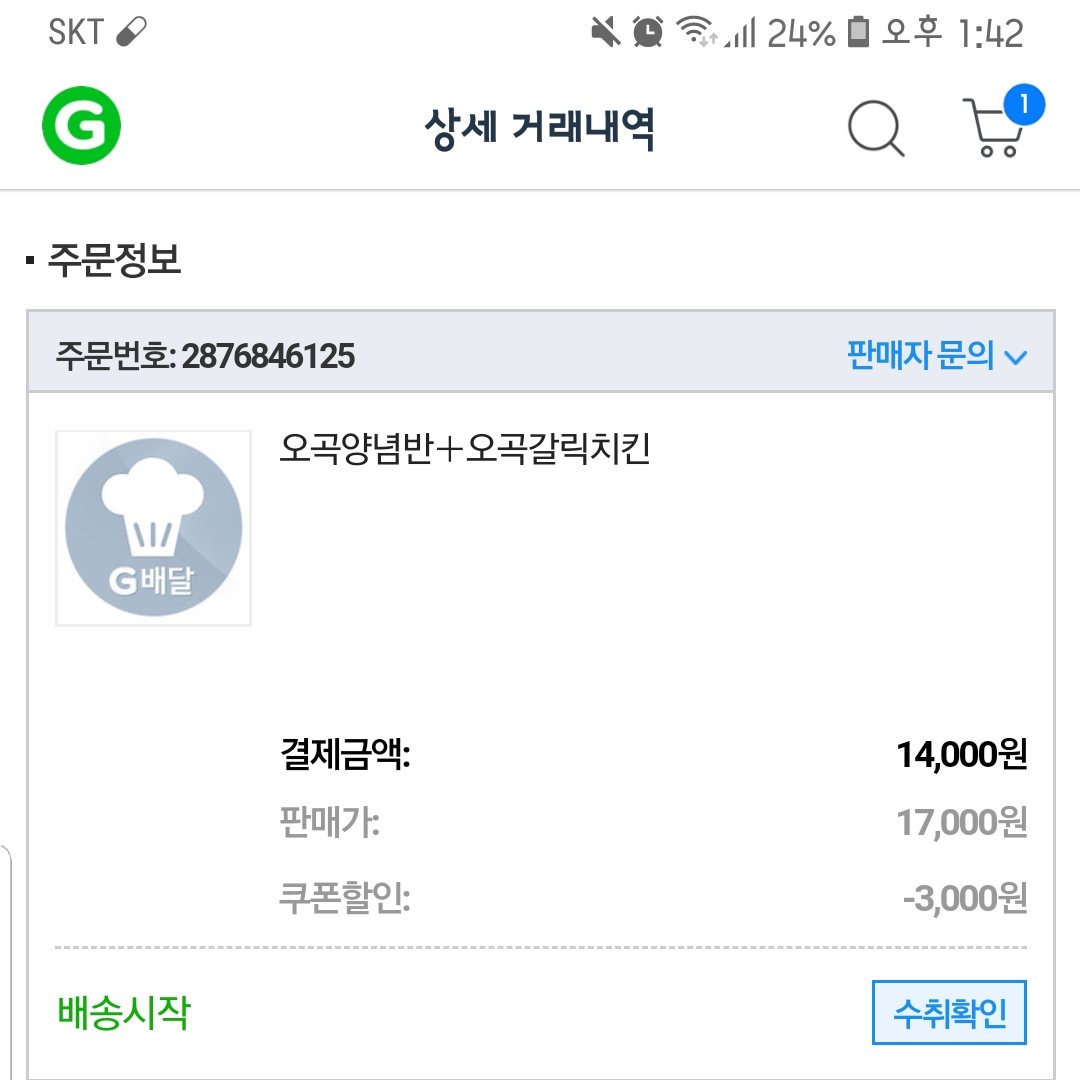Open the G배달 product thumbnail
This screenshot has height=1080, width=1080.
[153, 528]
